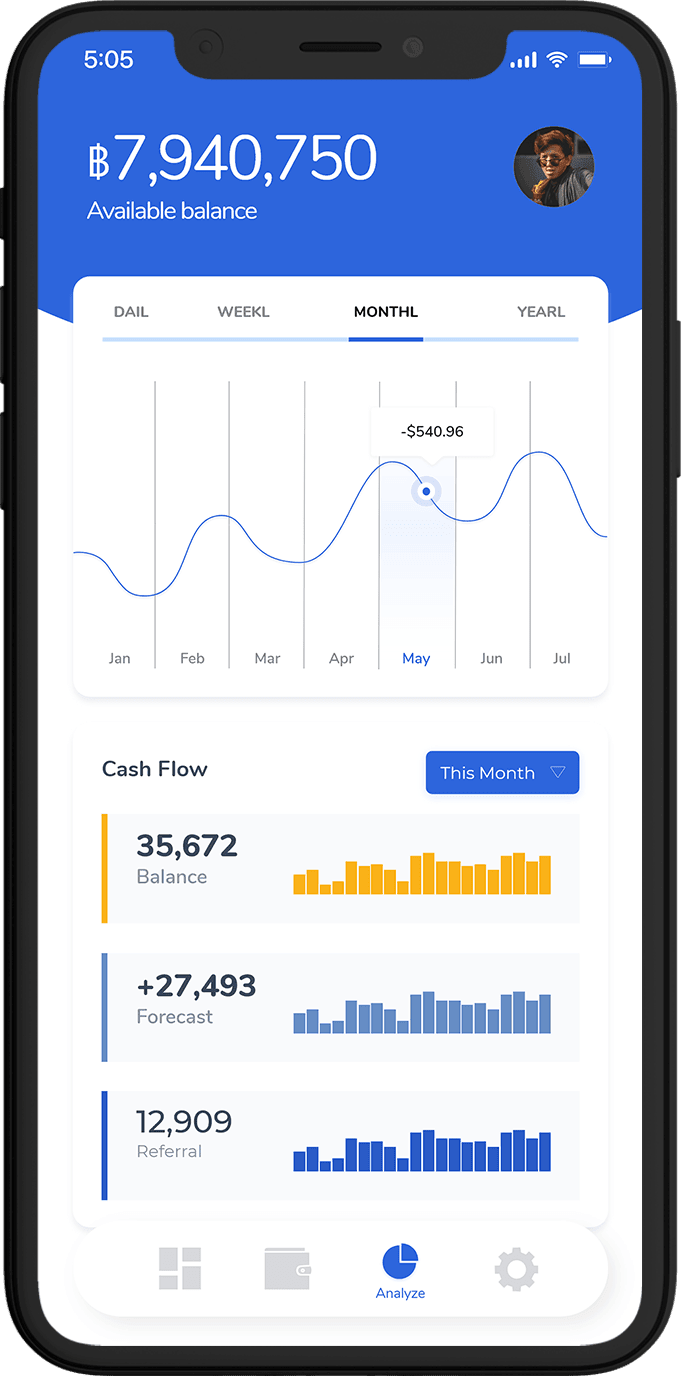The height and width of the screenshot is (1376, 681).
Task: Open the Balance 35,672 card
Action: (x=341, y=868)
